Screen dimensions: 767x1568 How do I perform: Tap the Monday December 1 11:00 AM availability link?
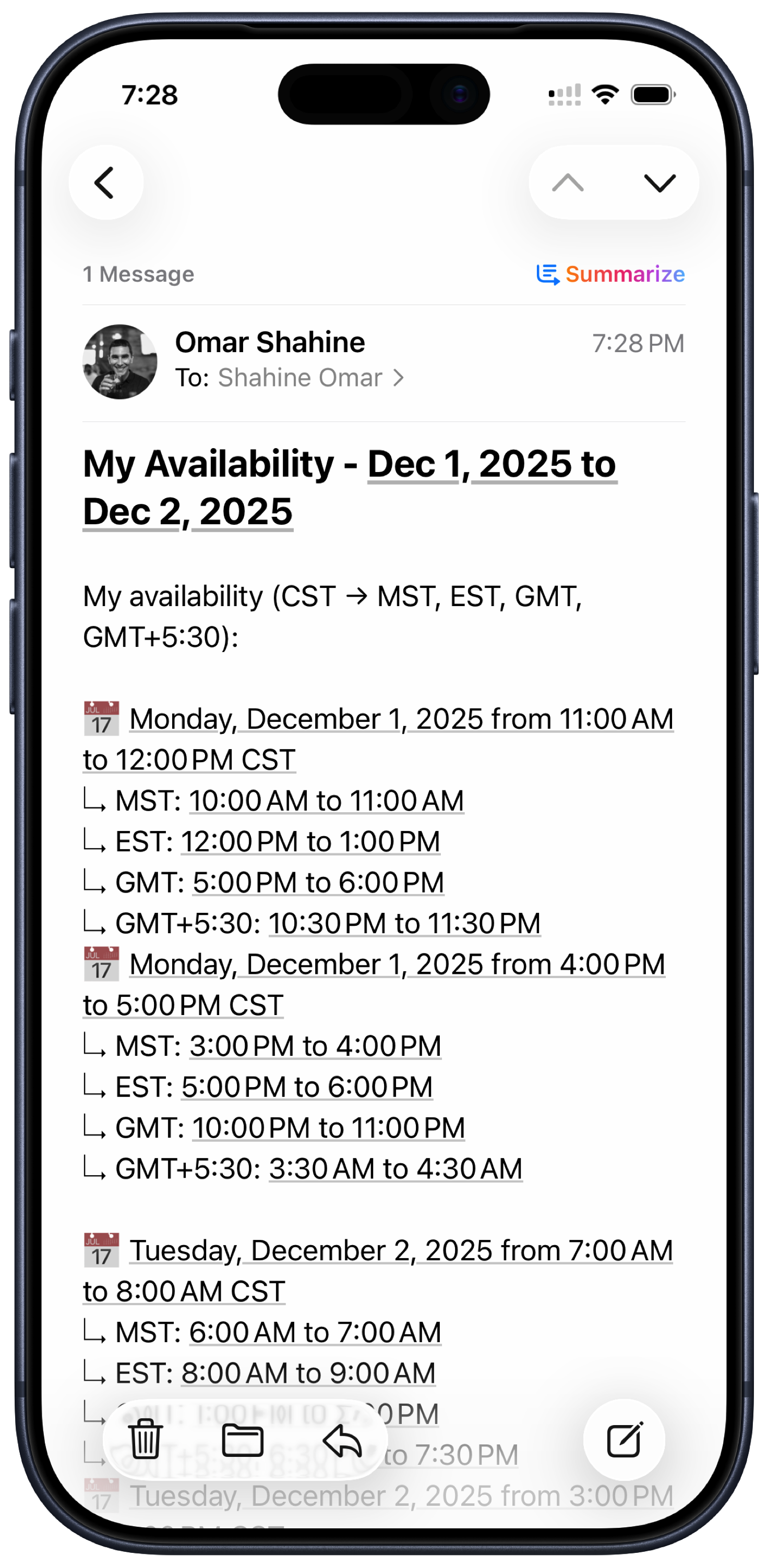point(402,719)
